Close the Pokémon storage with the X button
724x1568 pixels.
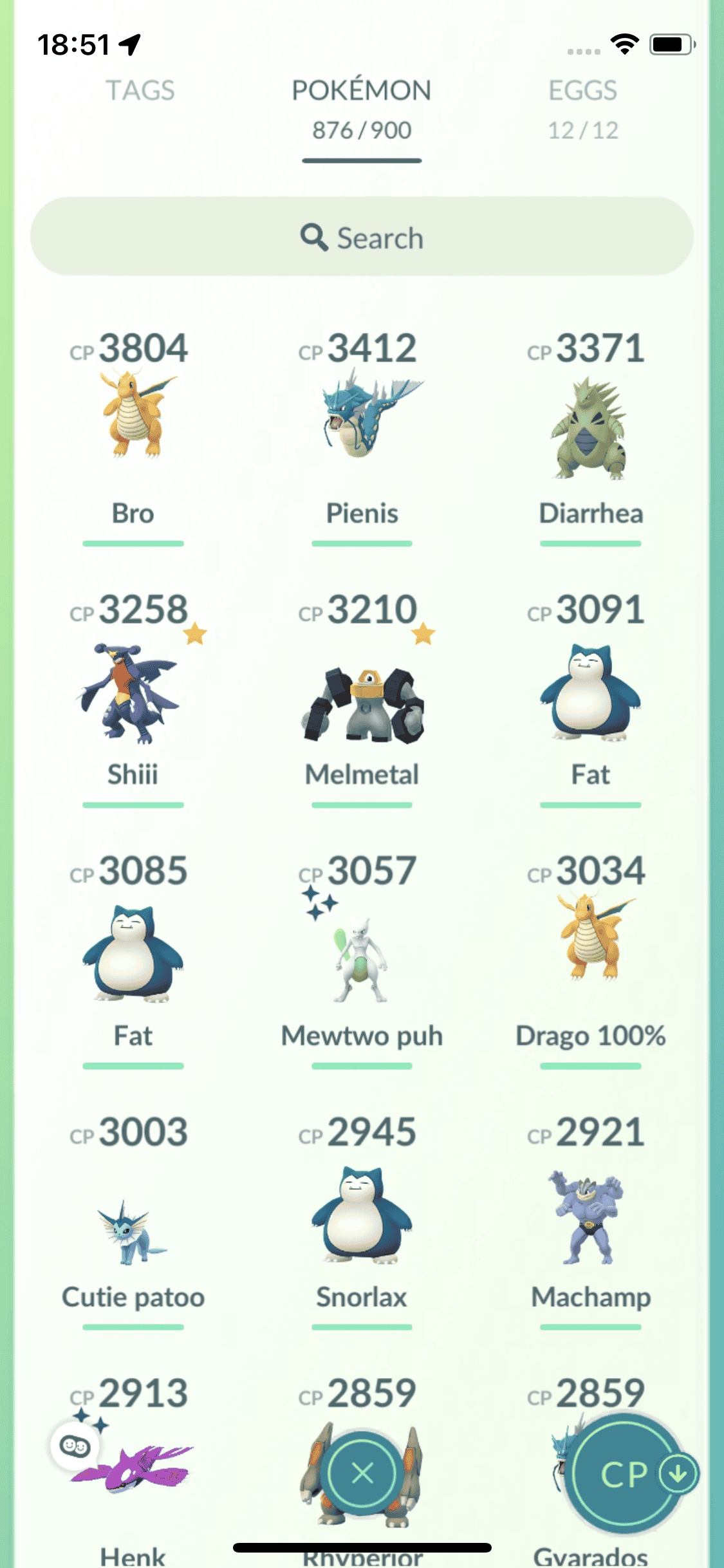362,1473
